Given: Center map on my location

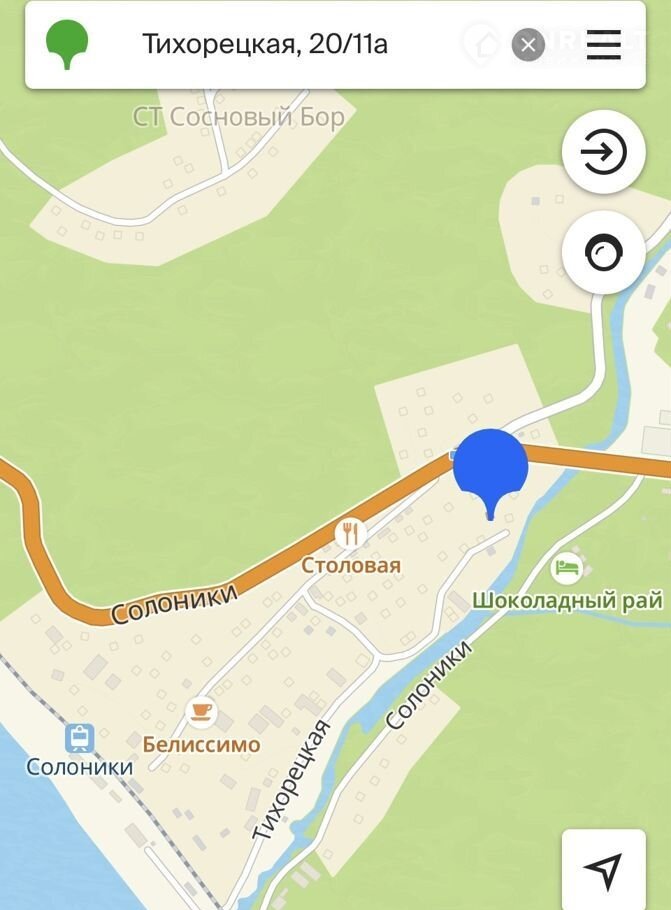Looking at the screenshot, I should pos(603,870).
